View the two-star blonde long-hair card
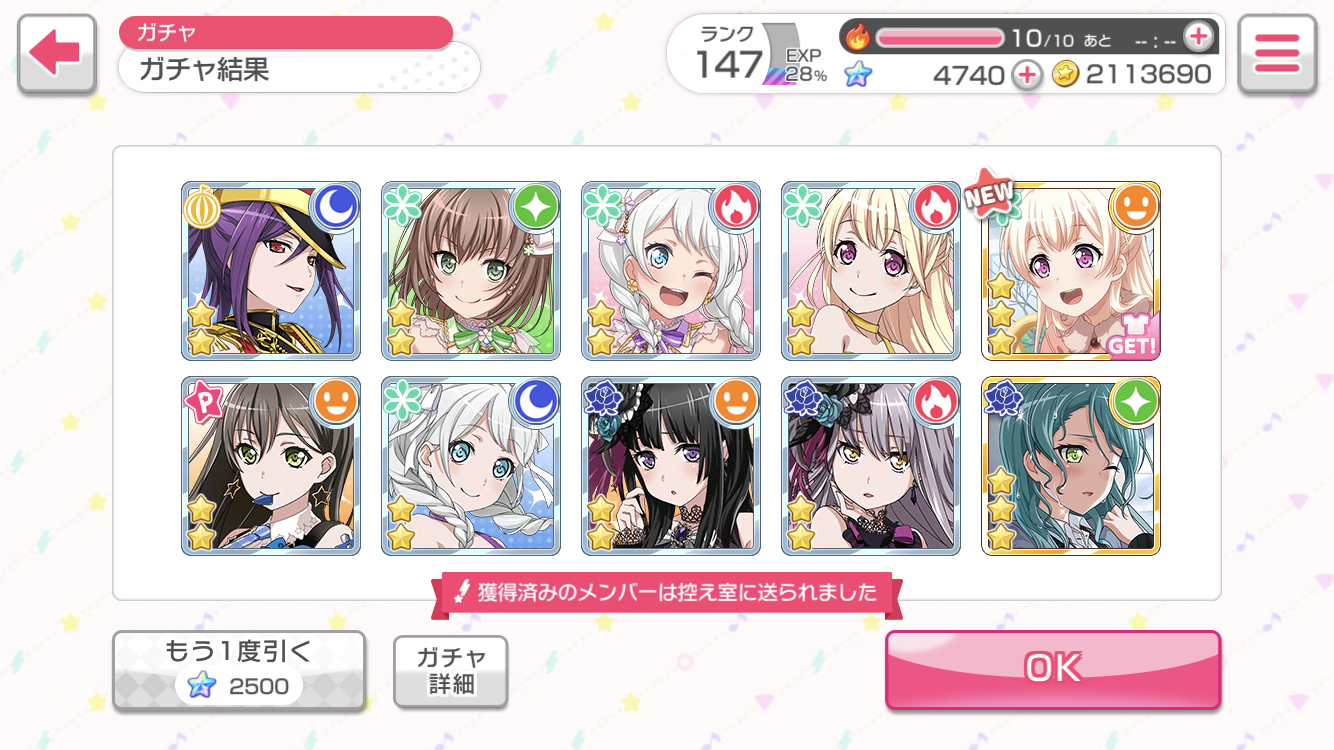1334x750 pixels. coord(870,270)
